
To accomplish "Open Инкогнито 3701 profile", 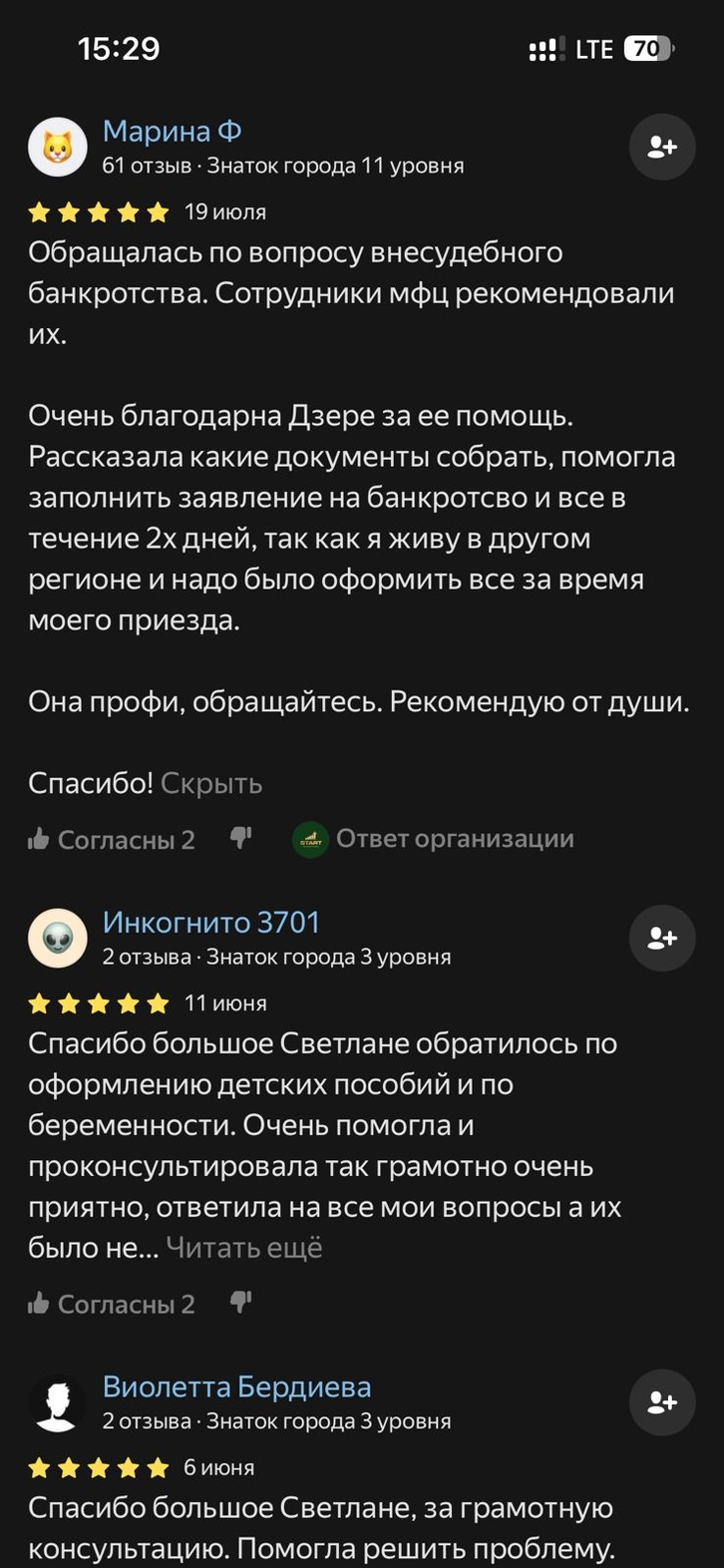I will (210, 922).
